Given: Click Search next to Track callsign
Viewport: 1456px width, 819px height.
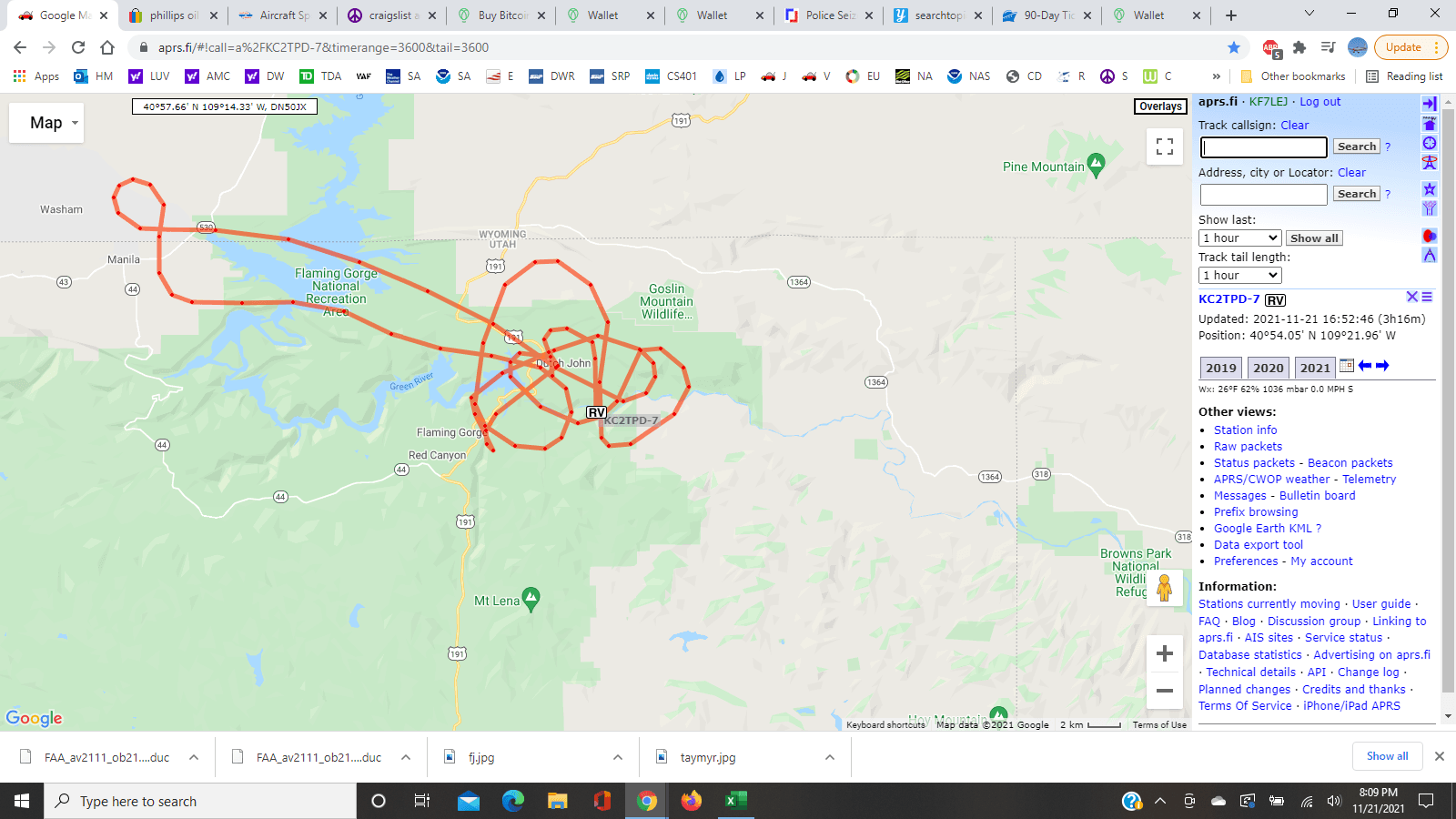Looking at the screenshot, I should pyautogui.click(x=1356, y=147).
